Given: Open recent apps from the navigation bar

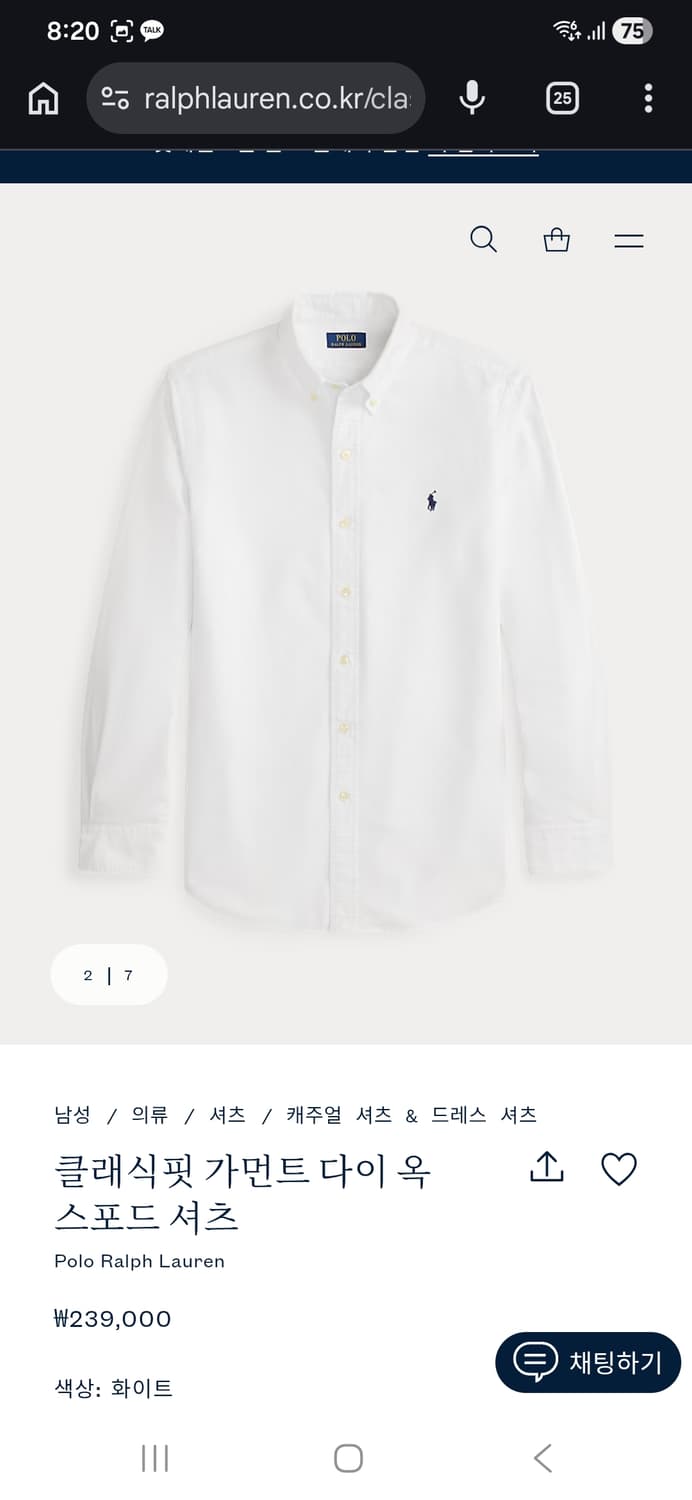Looking at the screenshot, I should coord(155,1458).
